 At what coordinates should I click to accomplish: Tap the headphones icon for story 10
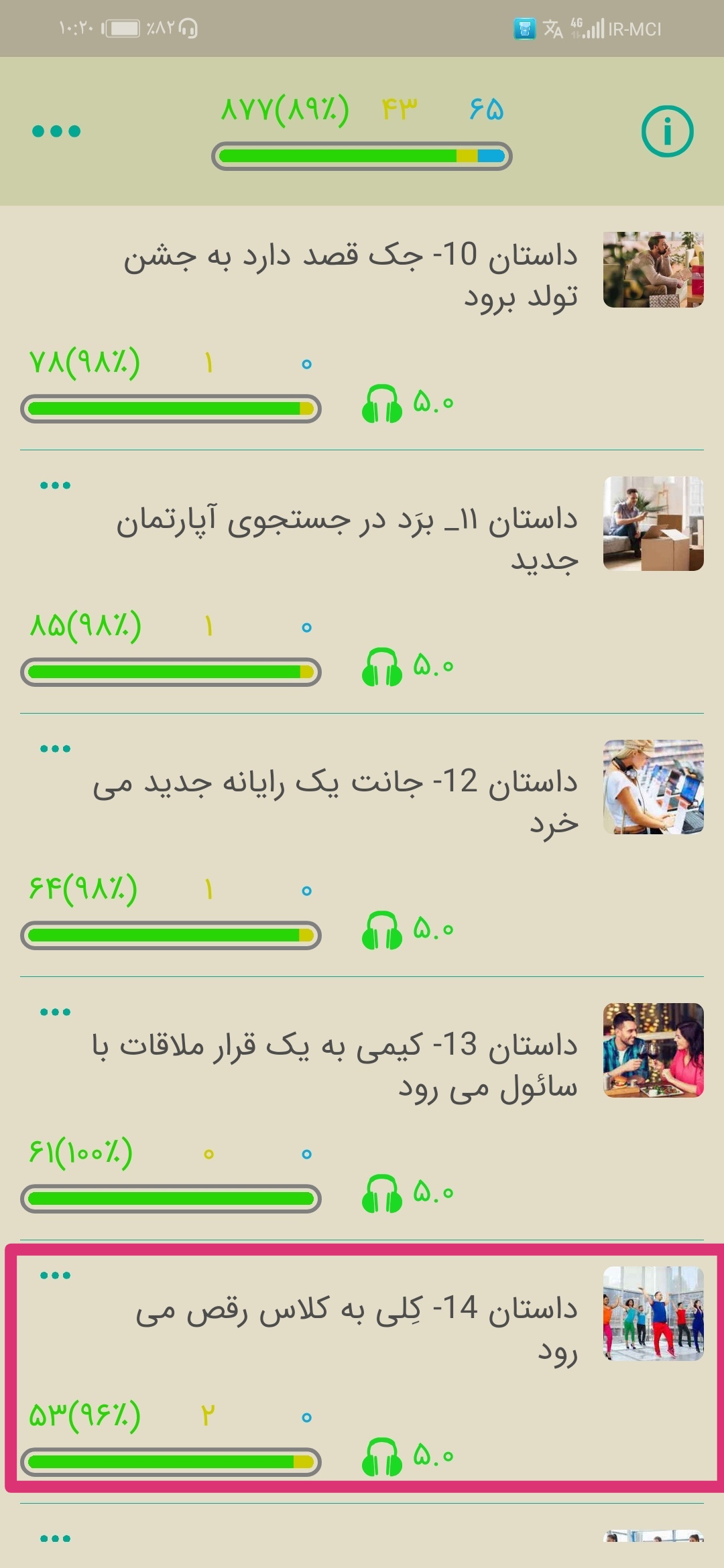click(x=381, y=404)
